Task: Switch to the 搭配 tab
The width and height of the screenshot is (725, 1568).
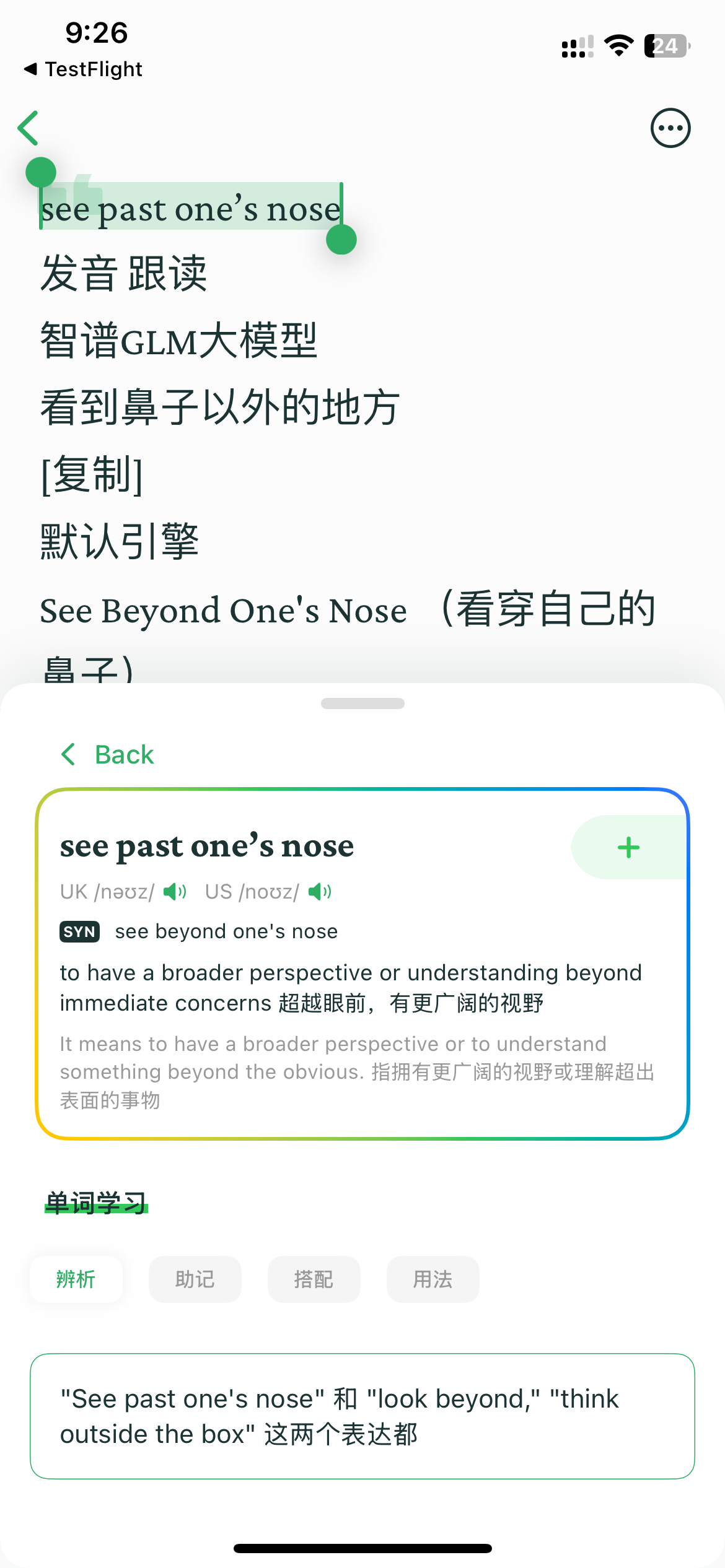Action: [x=314, y=1279]
